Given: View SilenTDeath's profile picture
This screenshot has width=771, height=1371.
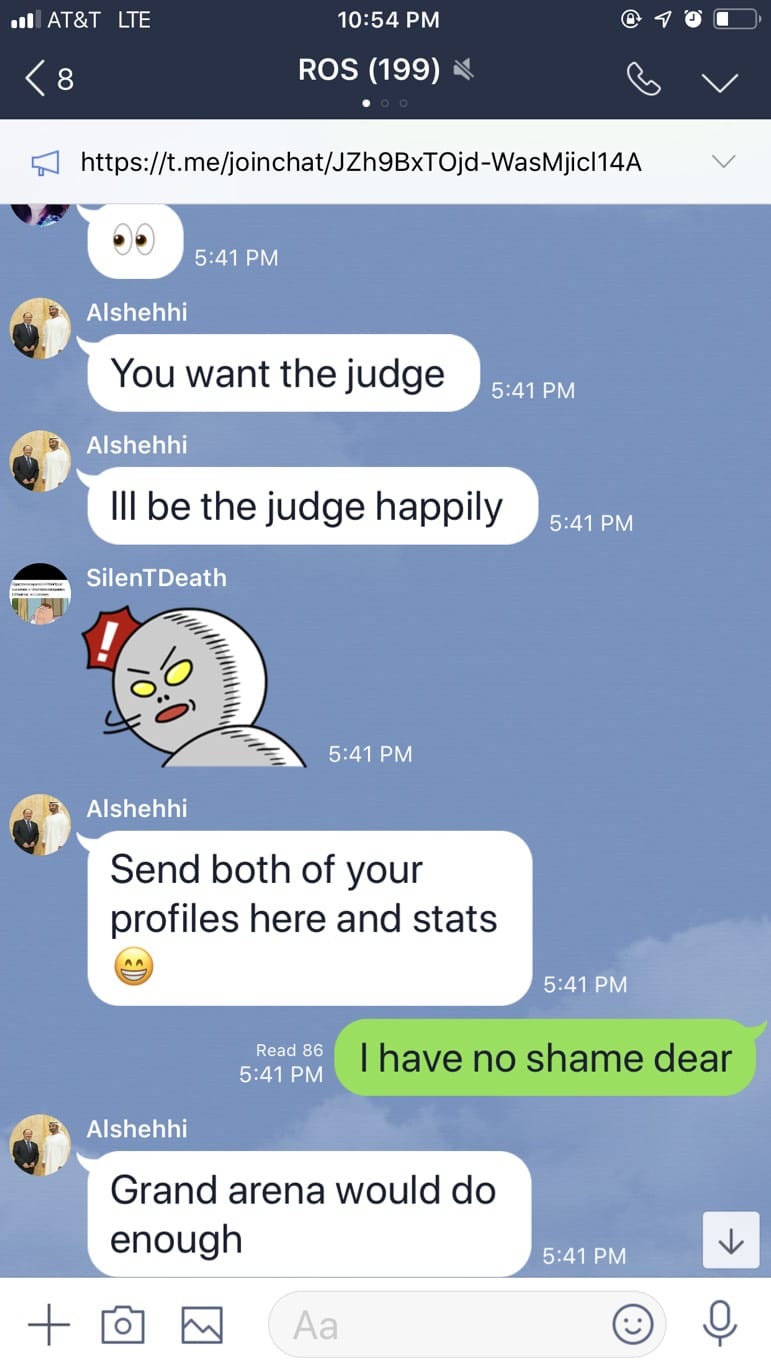Looking at the screenshot, I should pyautogui.click(x=41, y=594).
